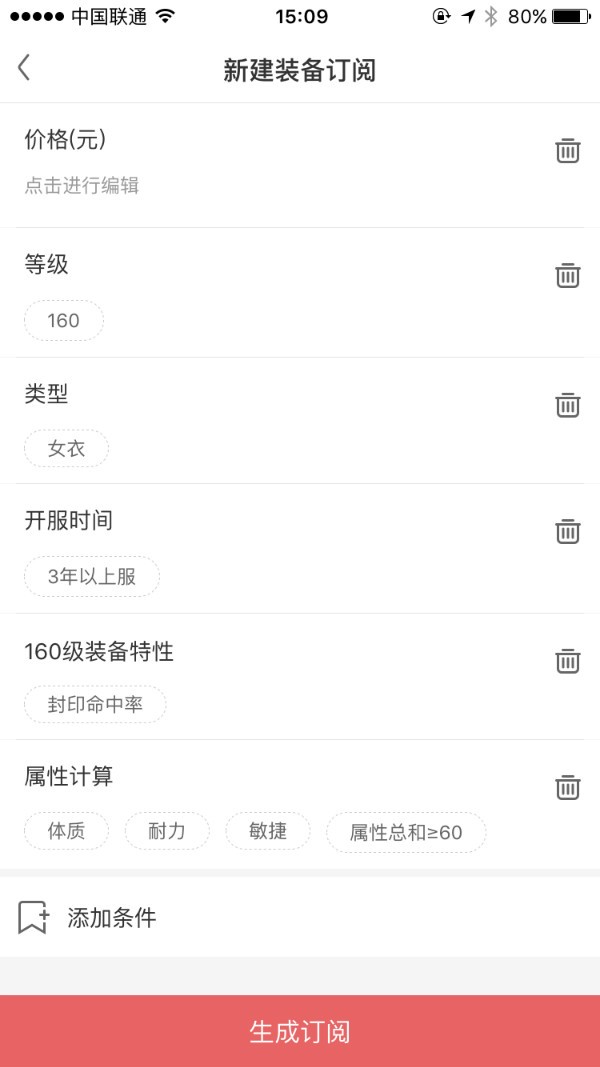The image size is (600, 1067).
Task: Go back using the top-left arrow
Action: pyautogui.click(x=24, y=68)
